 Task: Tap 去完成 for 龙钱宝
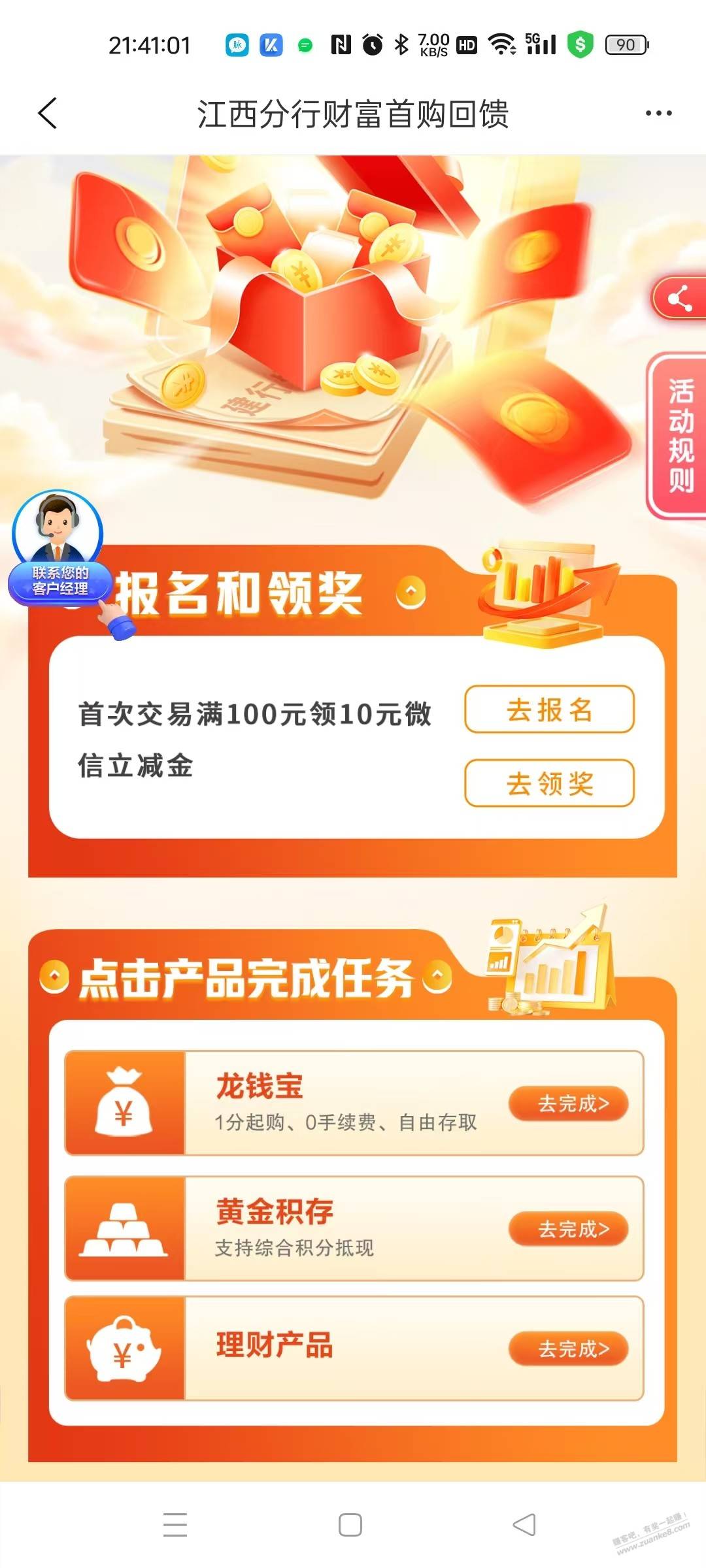coord(569,1104)
